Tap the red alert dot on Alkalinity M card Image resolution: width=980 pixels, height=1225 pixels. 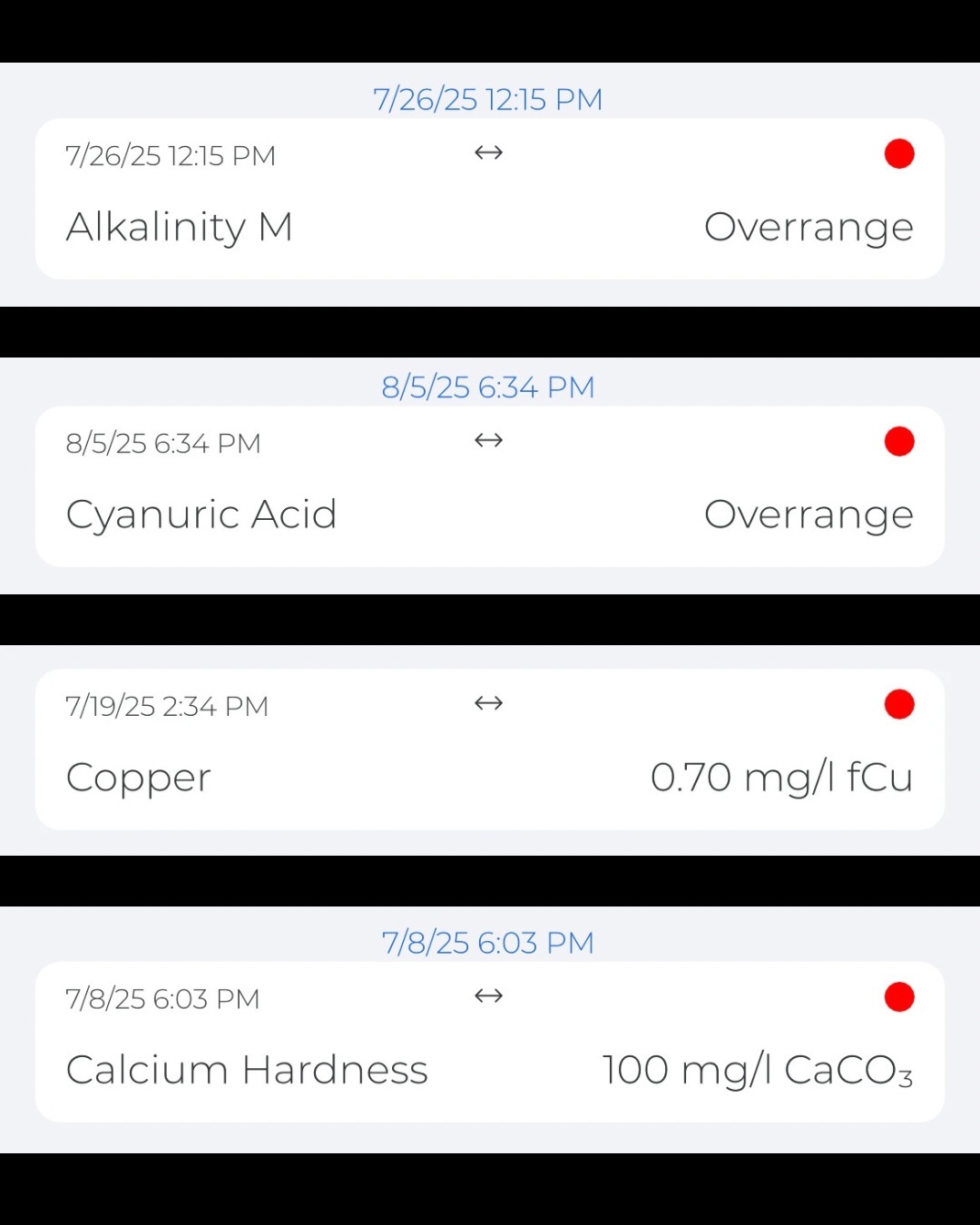tap(898, 153)
